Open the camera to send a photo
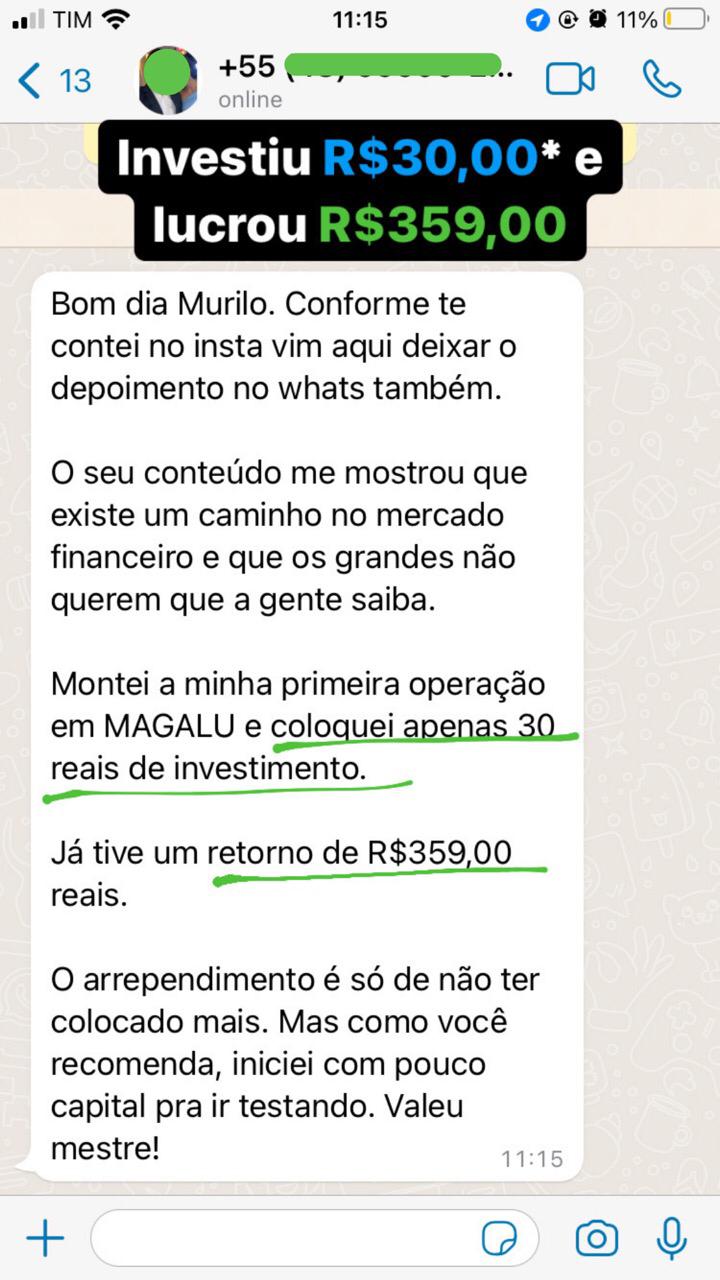Viewport: 720px width, 1280px height. coord(596,1240)
